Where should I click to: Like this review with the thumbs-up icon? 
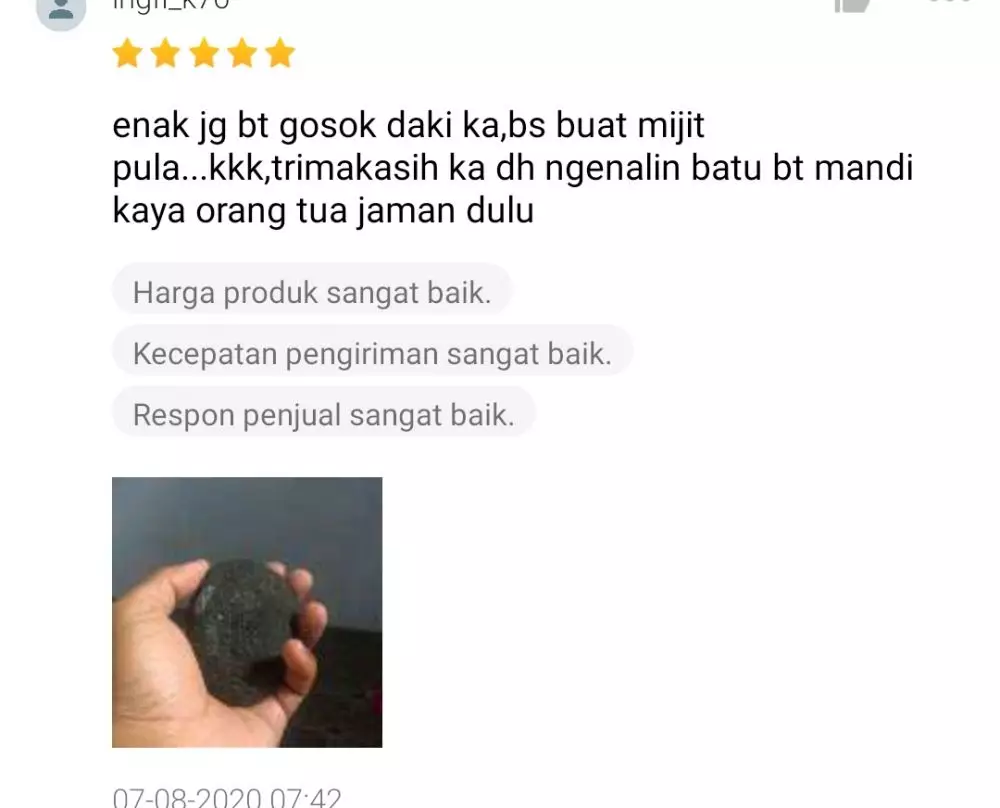(853, 4)
